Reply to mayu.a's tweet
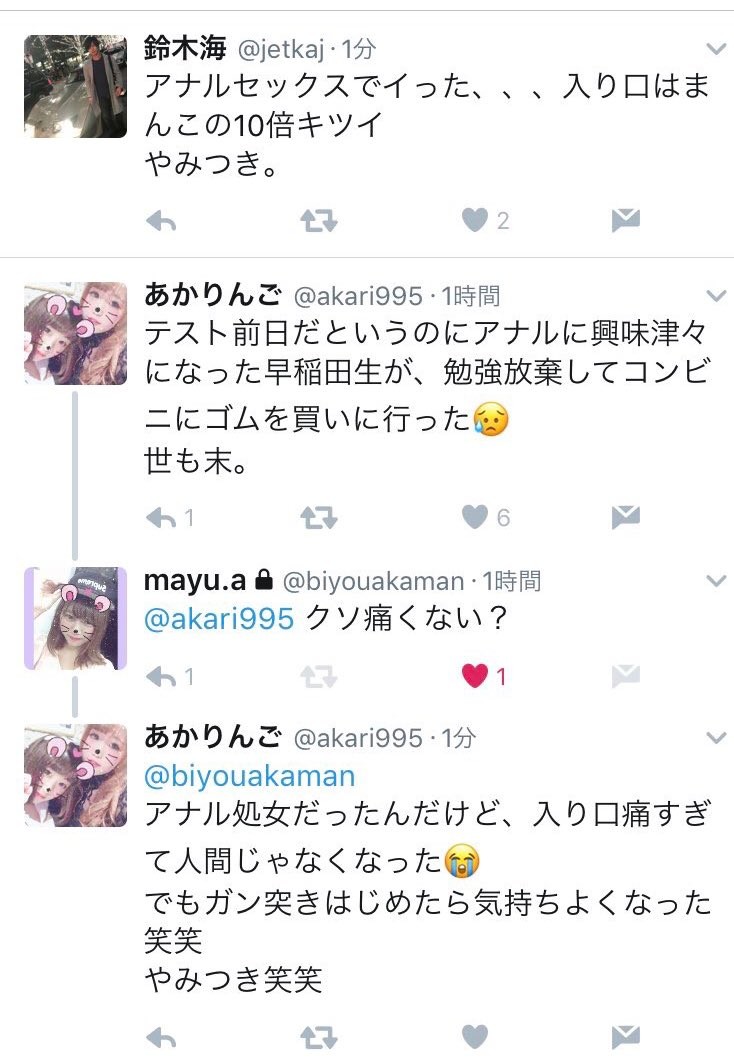Viewport: 734px width, 1062px height. pos(161,677)
